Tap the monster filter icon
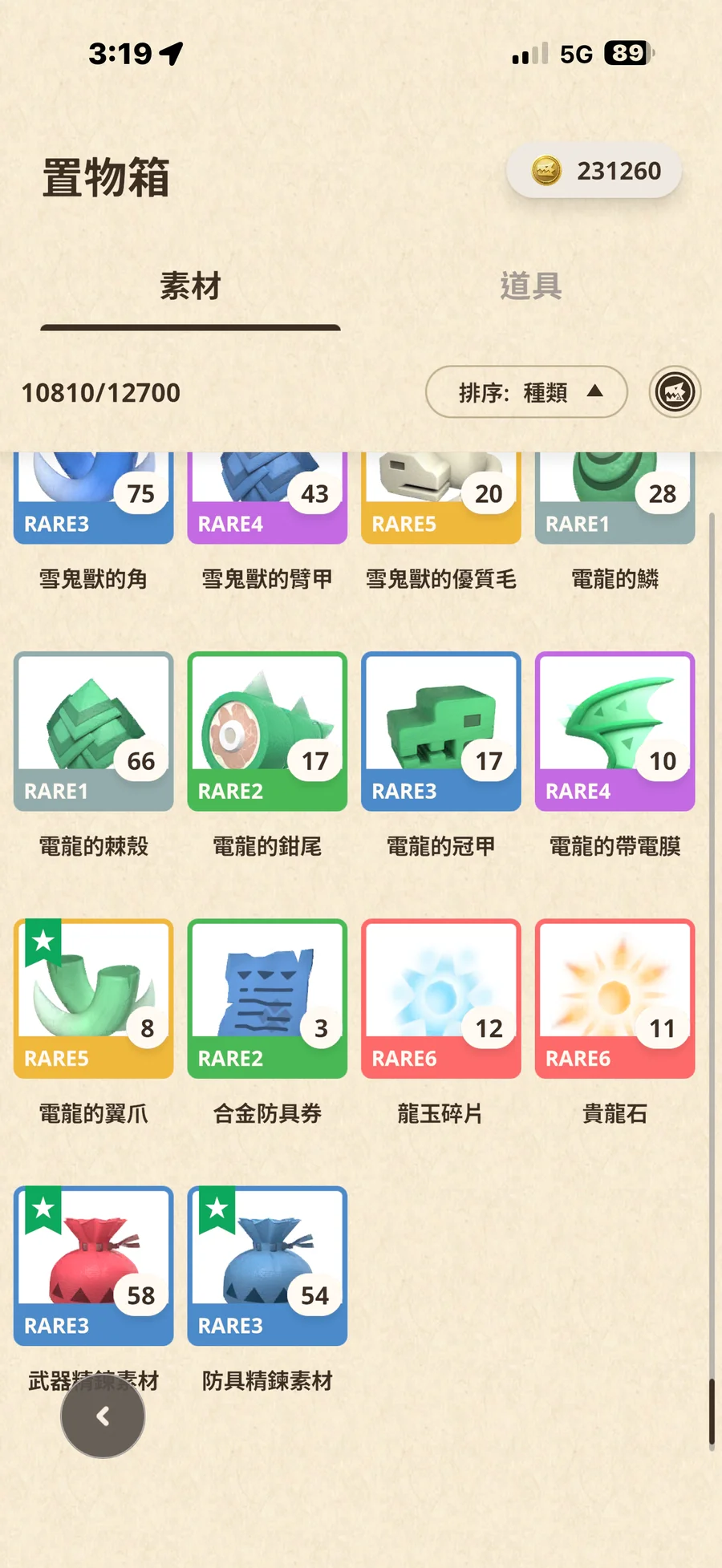The width and height of the screenshot is (722, 1568). click(x=675, y=392)
